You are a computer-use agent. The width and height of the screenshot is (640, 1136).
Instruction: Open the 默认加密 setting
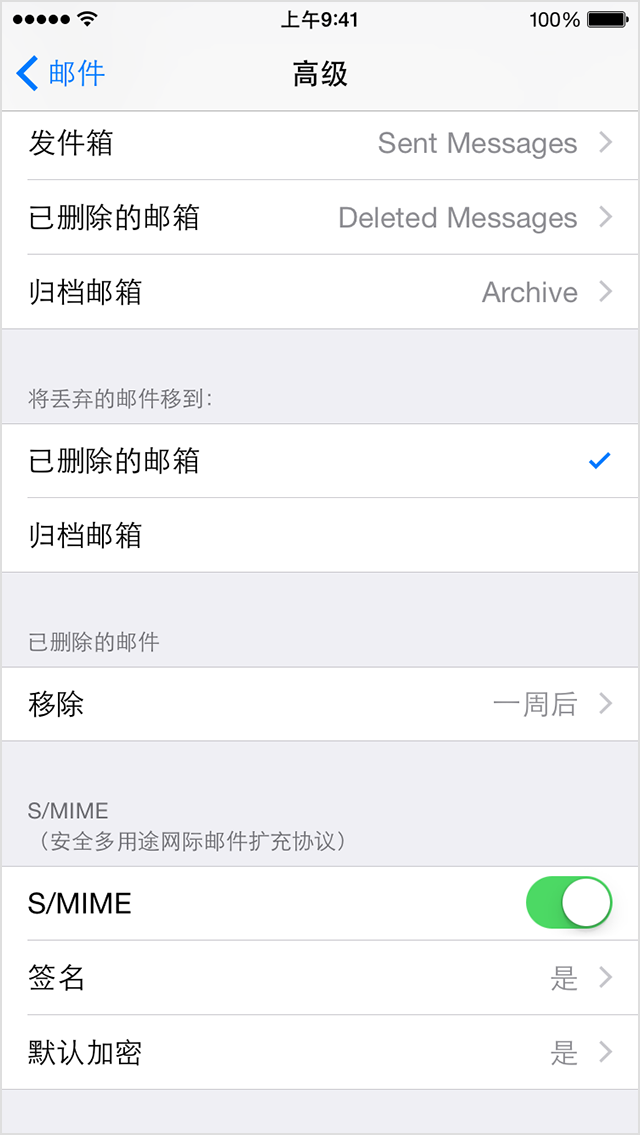(320, 1052)
